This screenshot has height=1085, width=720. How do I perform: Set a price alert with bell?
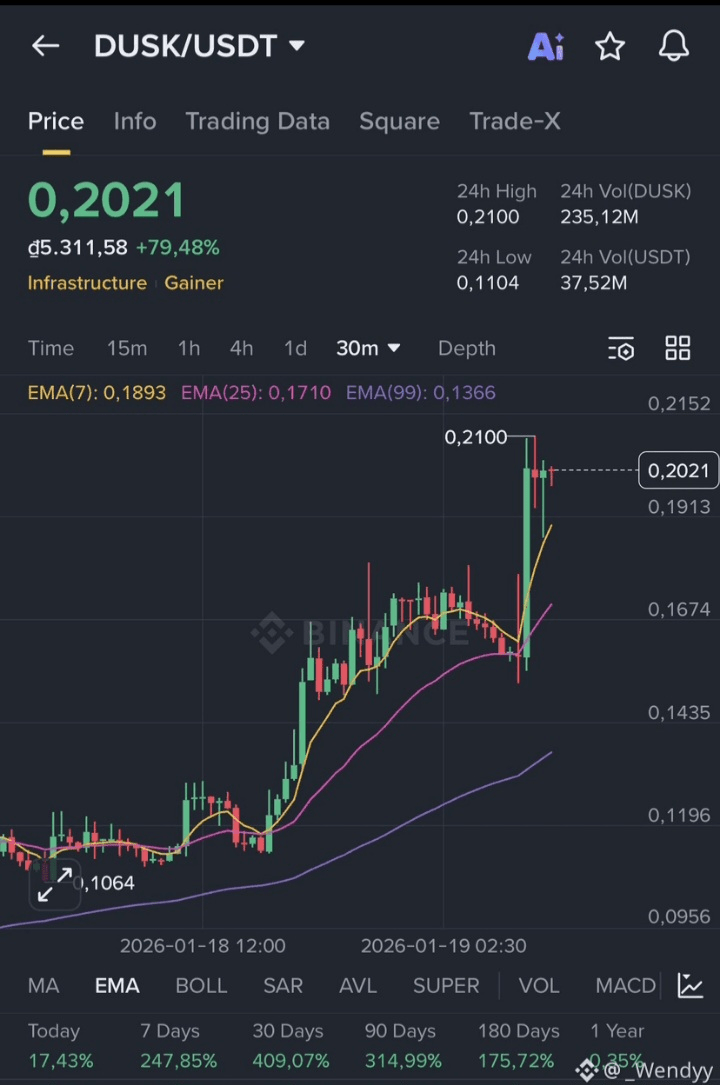coord(674,46)
